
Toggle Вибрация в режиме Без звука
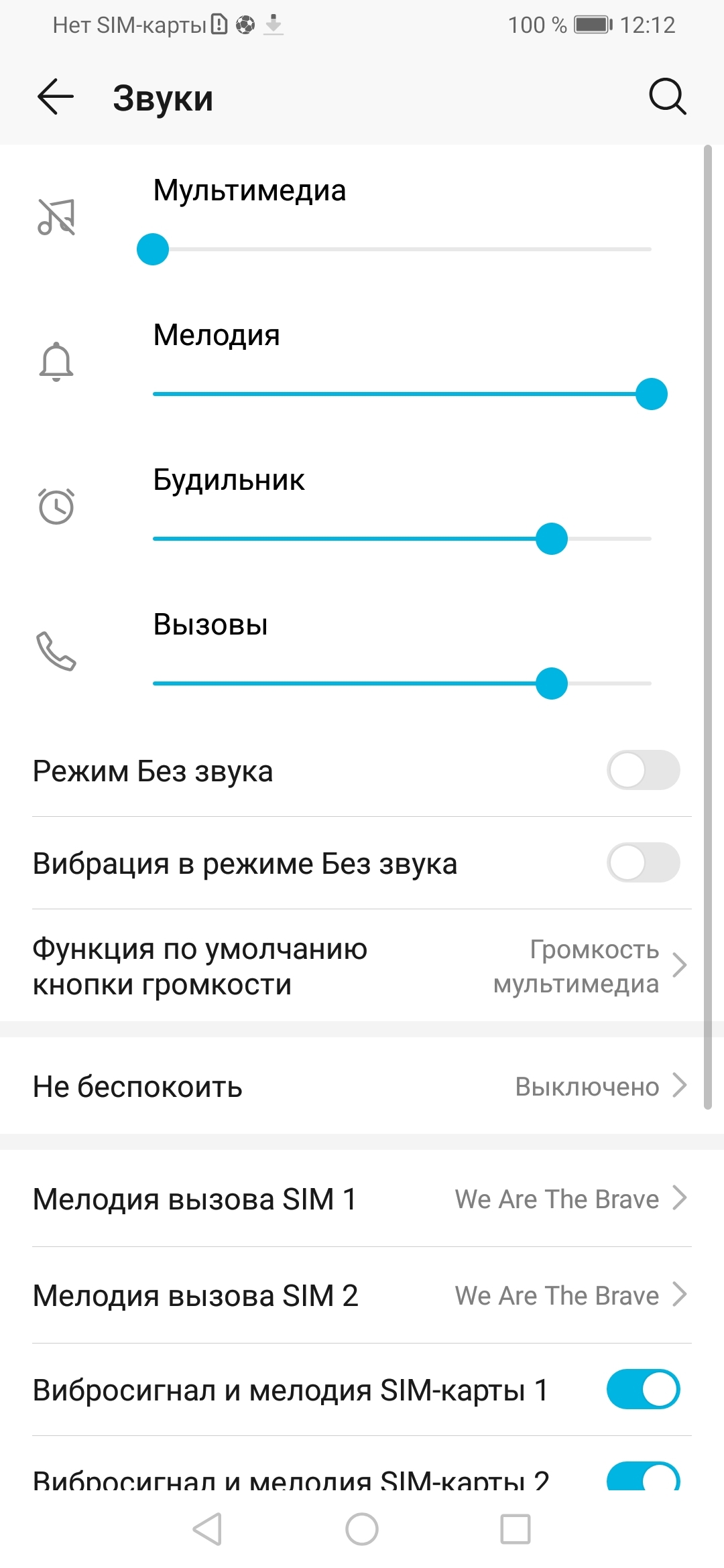[x=644, y=862]
